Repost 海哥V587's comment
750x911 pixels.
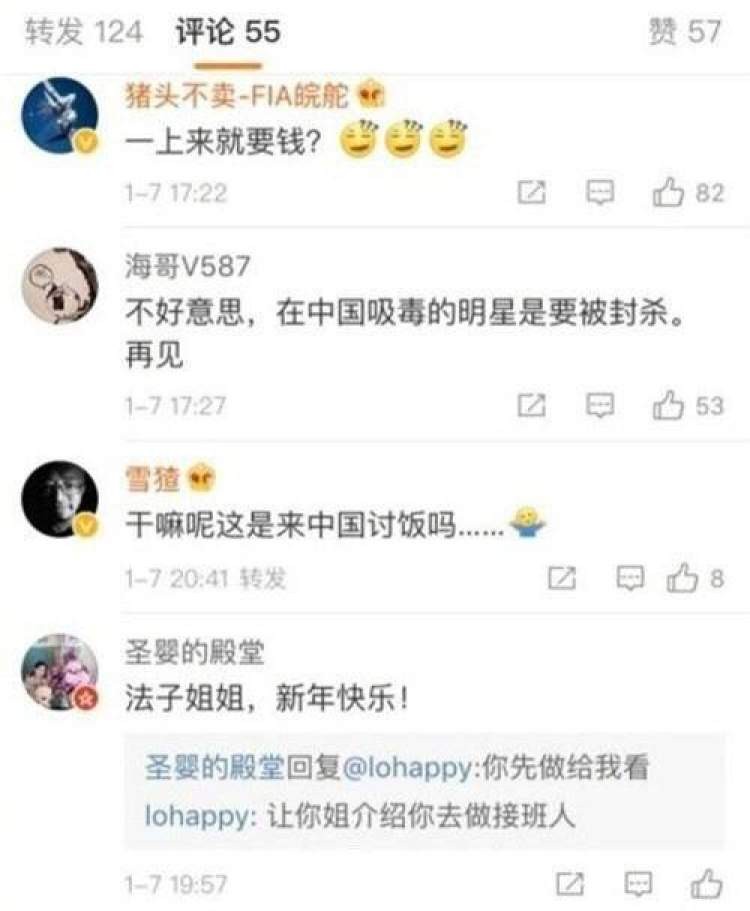pyautogui.click(x=532, y=405)
